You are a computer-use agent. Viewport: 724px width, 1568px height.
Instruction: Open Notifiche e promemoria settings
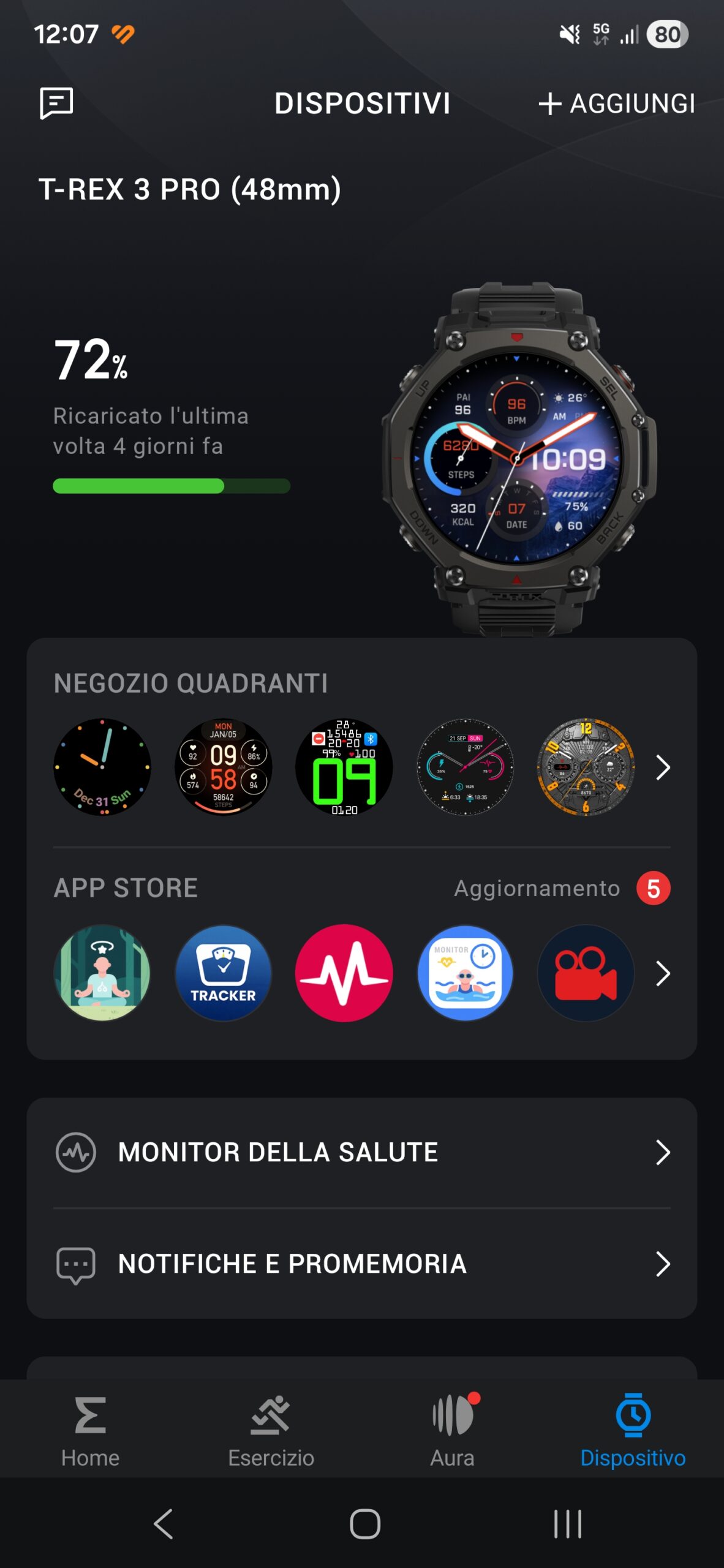point(361,1264)
